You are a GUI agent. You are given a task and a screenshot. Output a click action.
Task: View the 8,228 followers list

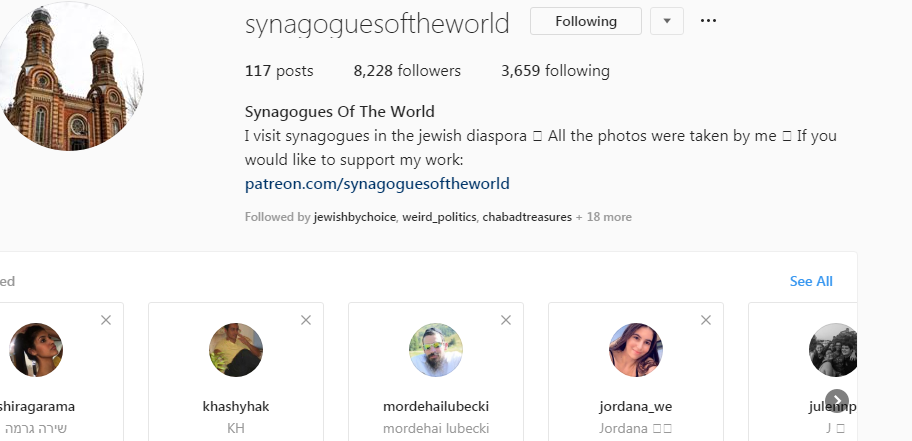point(407,71)
